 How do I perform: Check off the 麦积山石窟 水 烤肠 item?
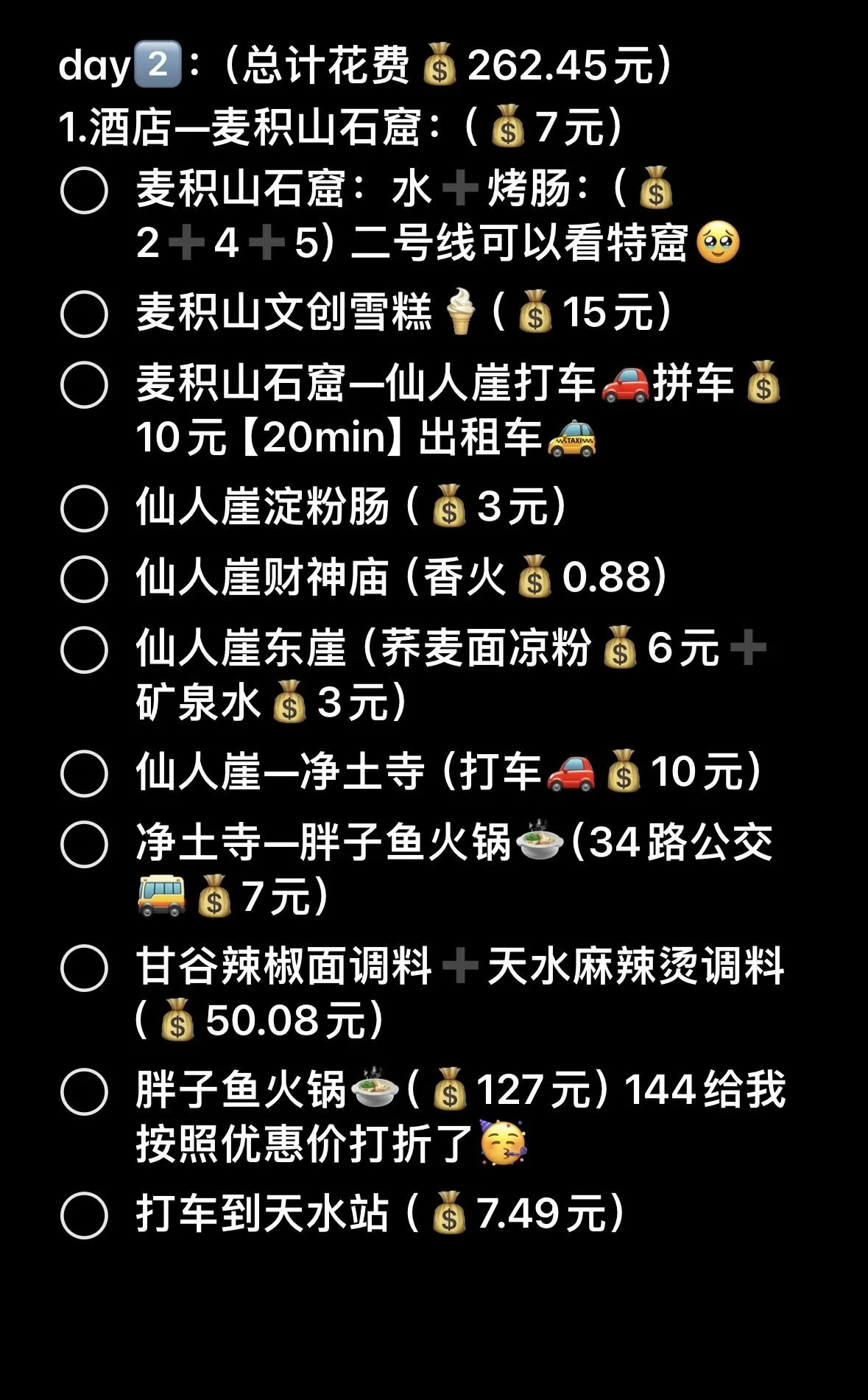coord(84,190)
